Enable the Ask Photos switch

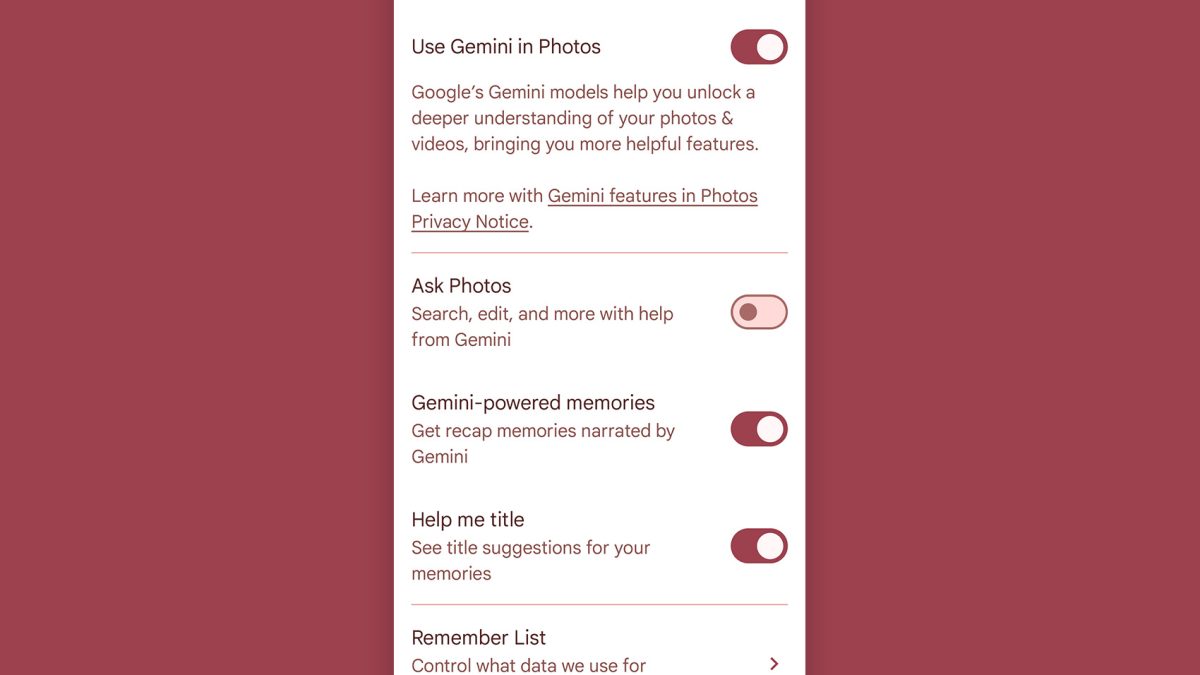pyautogui.click(x=758, y=312)
